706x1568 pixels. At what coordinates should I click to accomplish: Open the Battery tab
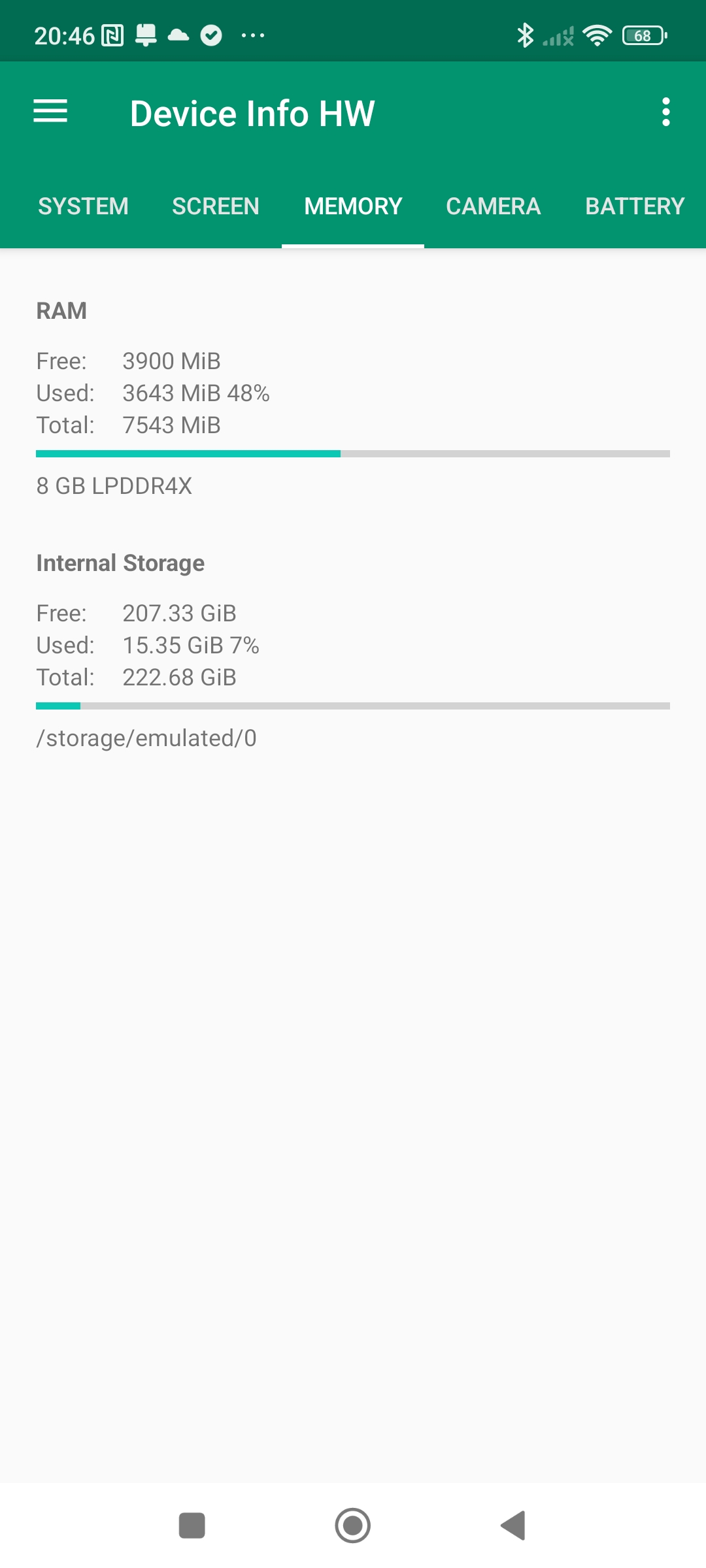click(x=634, y=206)
